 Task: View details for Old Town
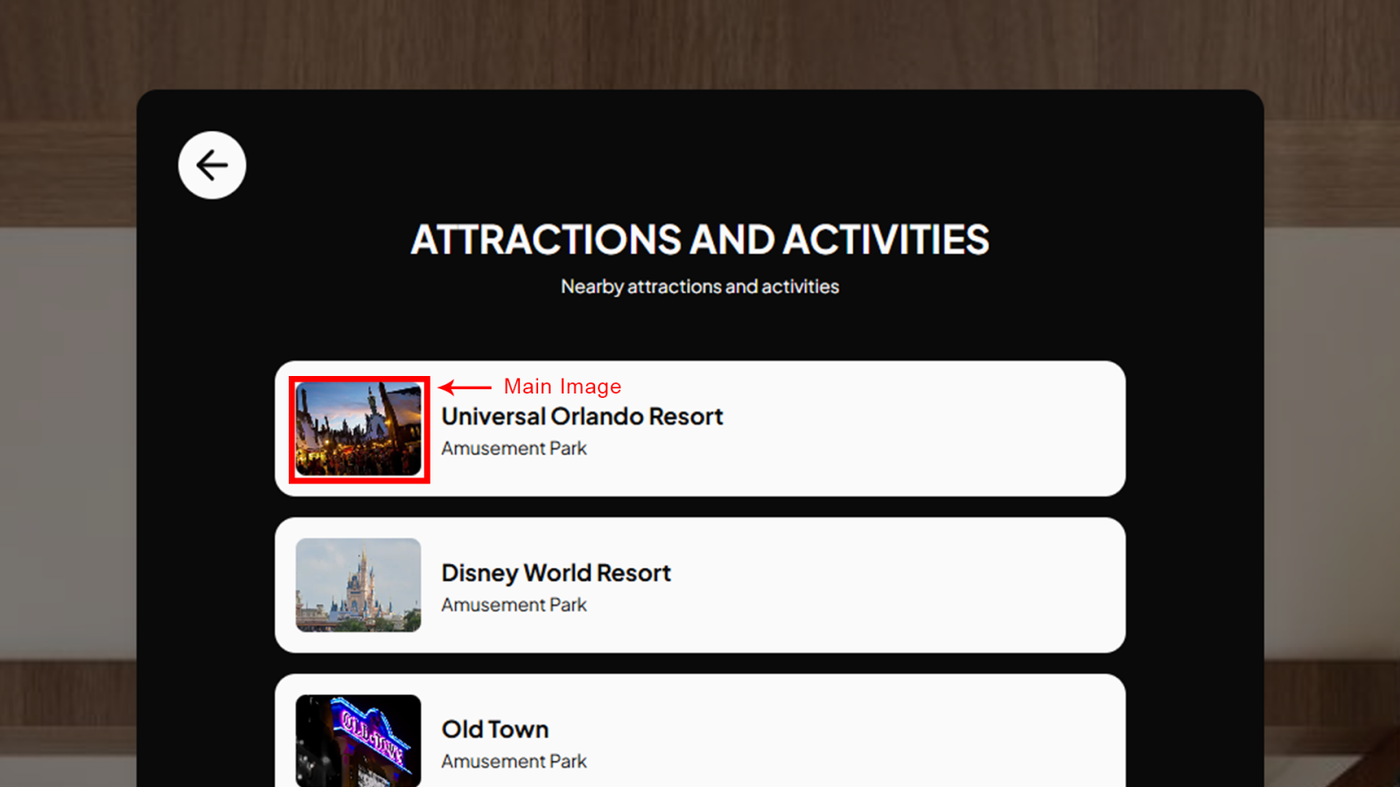coord(700,738)
